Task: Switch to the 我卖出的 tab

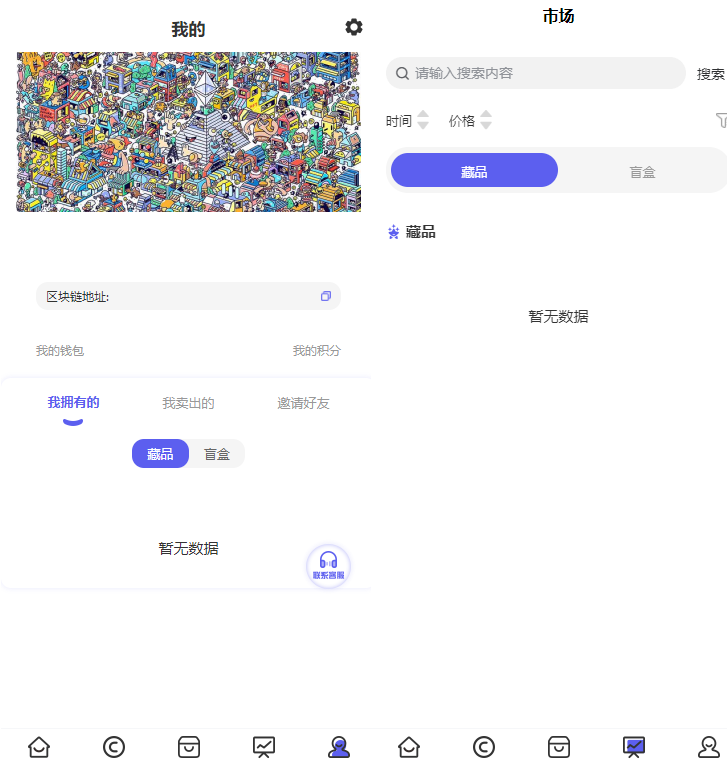Action: [188, 403]
